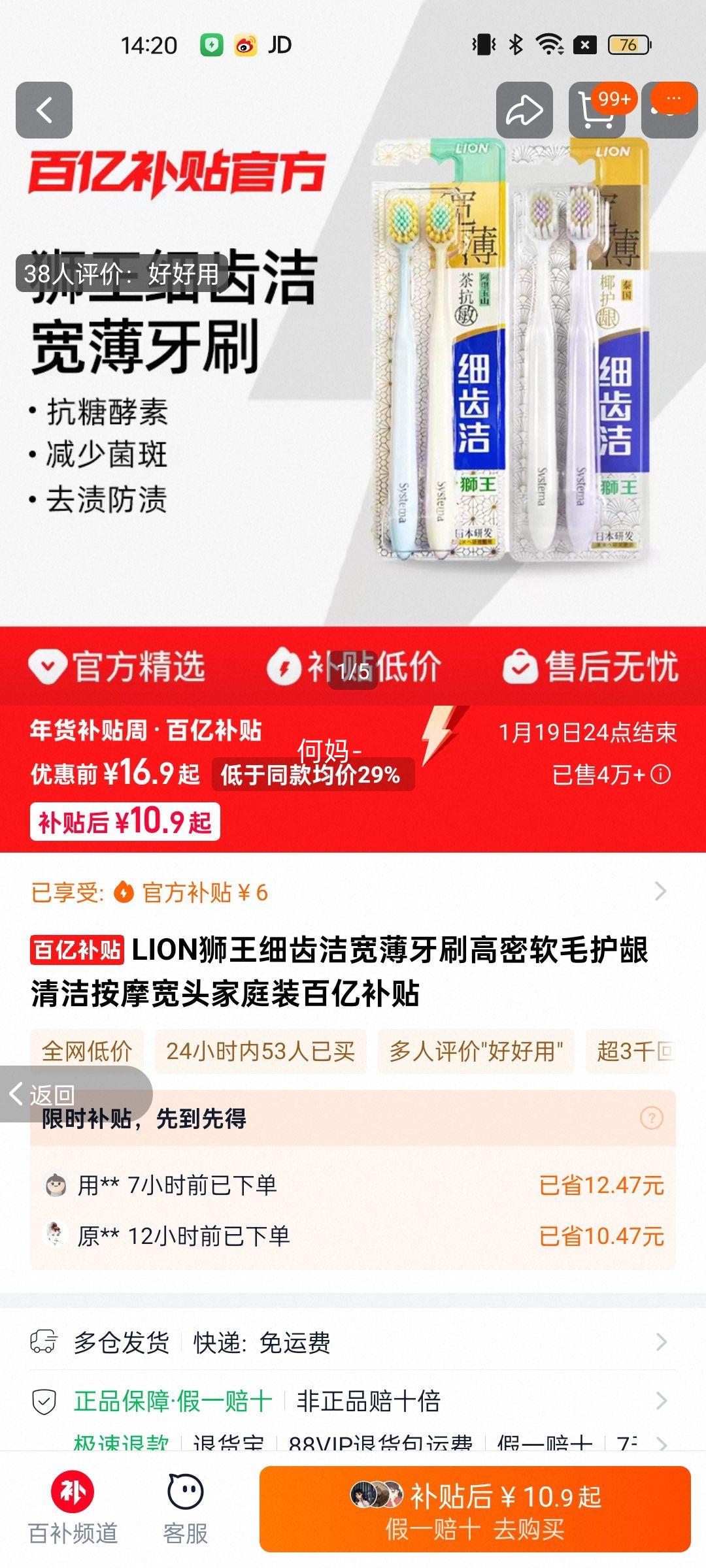Viewport: 706px width, 1568px height.
Task: Tap the 1/5 image carousel indicator
Action: [354, 670]
